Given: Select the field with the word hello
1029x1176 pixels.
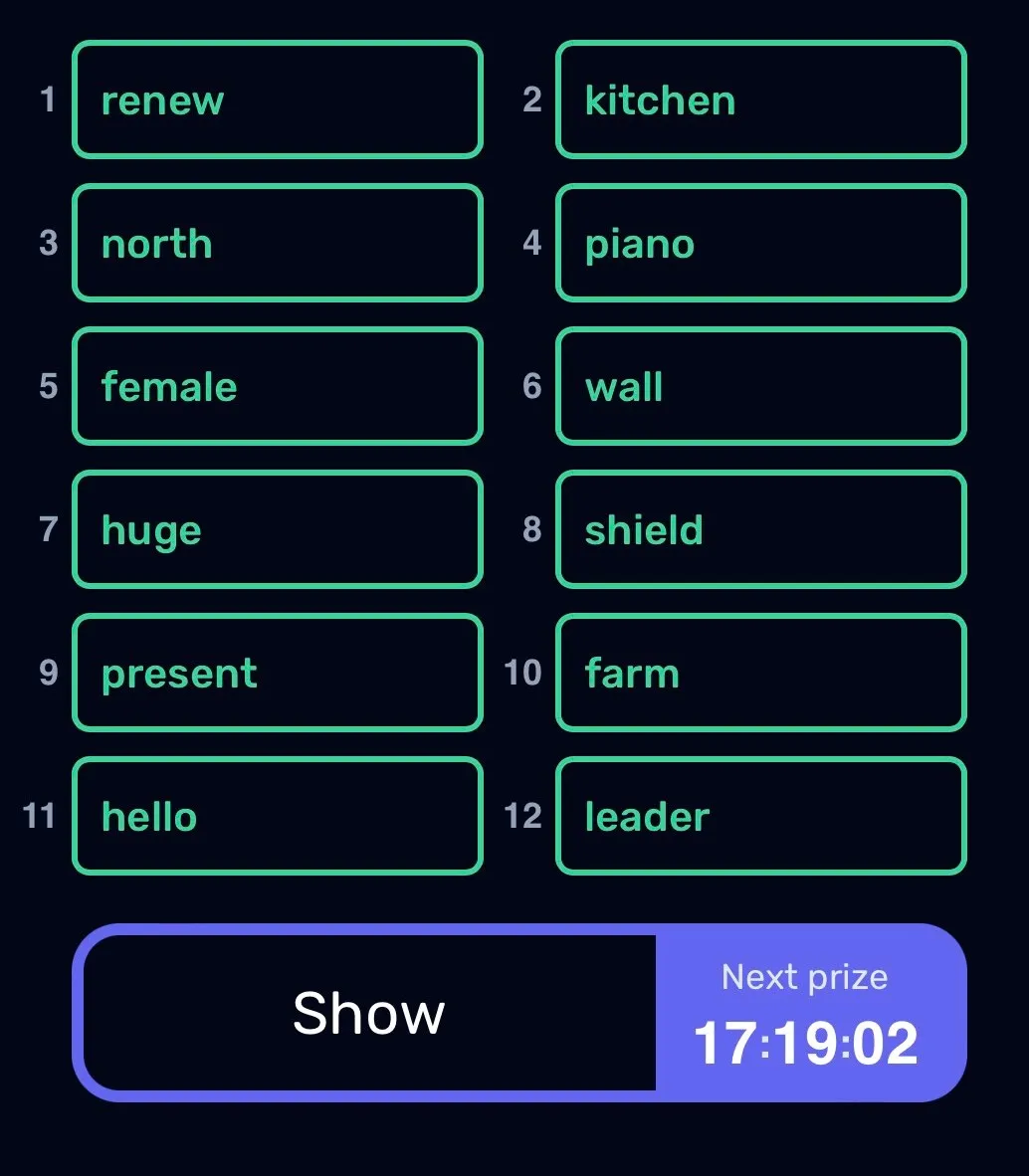Looking at the screenshot, I should pos(277,816).
